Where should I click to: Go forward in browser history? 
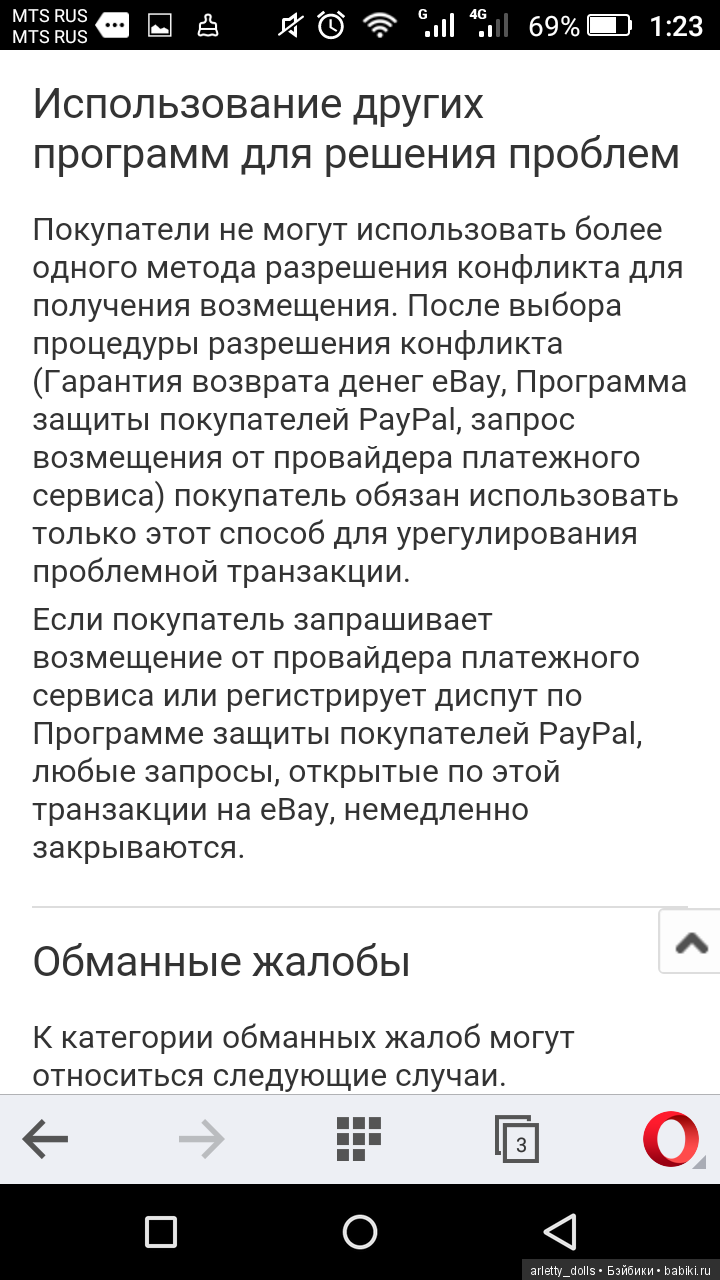pos(202,1138)
